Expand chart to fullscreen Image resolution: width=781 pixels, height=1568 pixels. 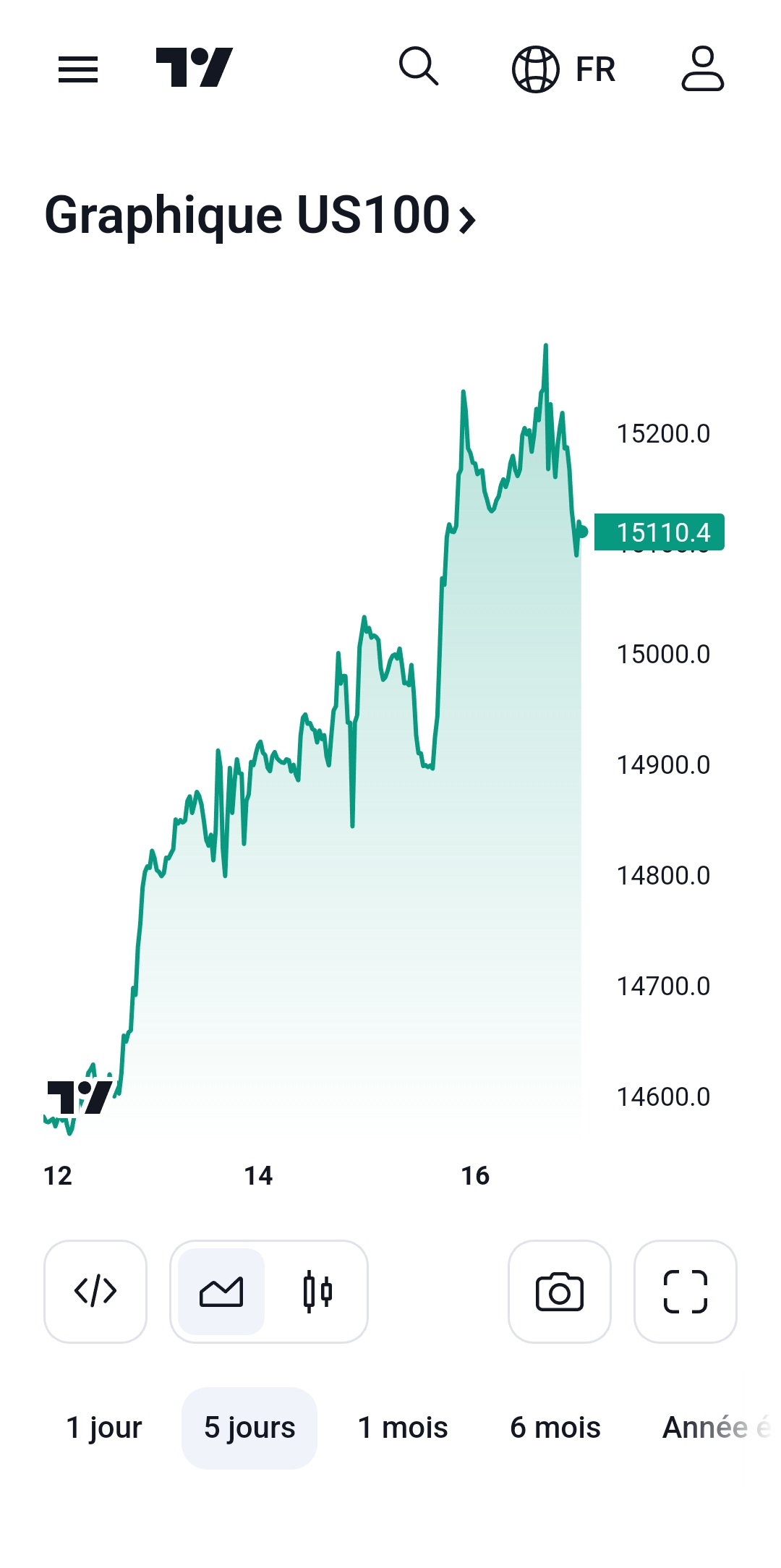pyautogui.click(x=686, y=1292)
